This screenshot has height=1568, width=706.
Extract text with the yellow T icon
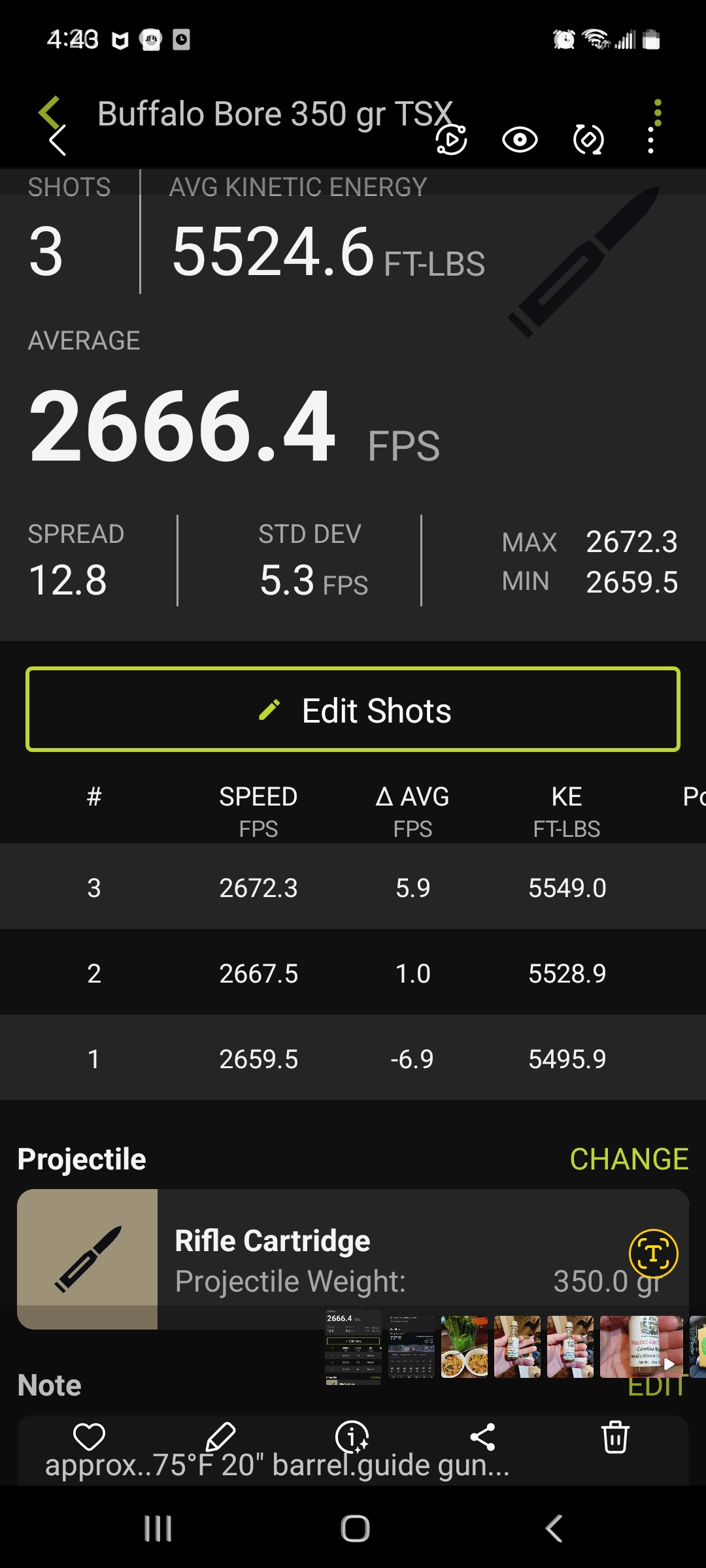click(x=653, y=1253)
